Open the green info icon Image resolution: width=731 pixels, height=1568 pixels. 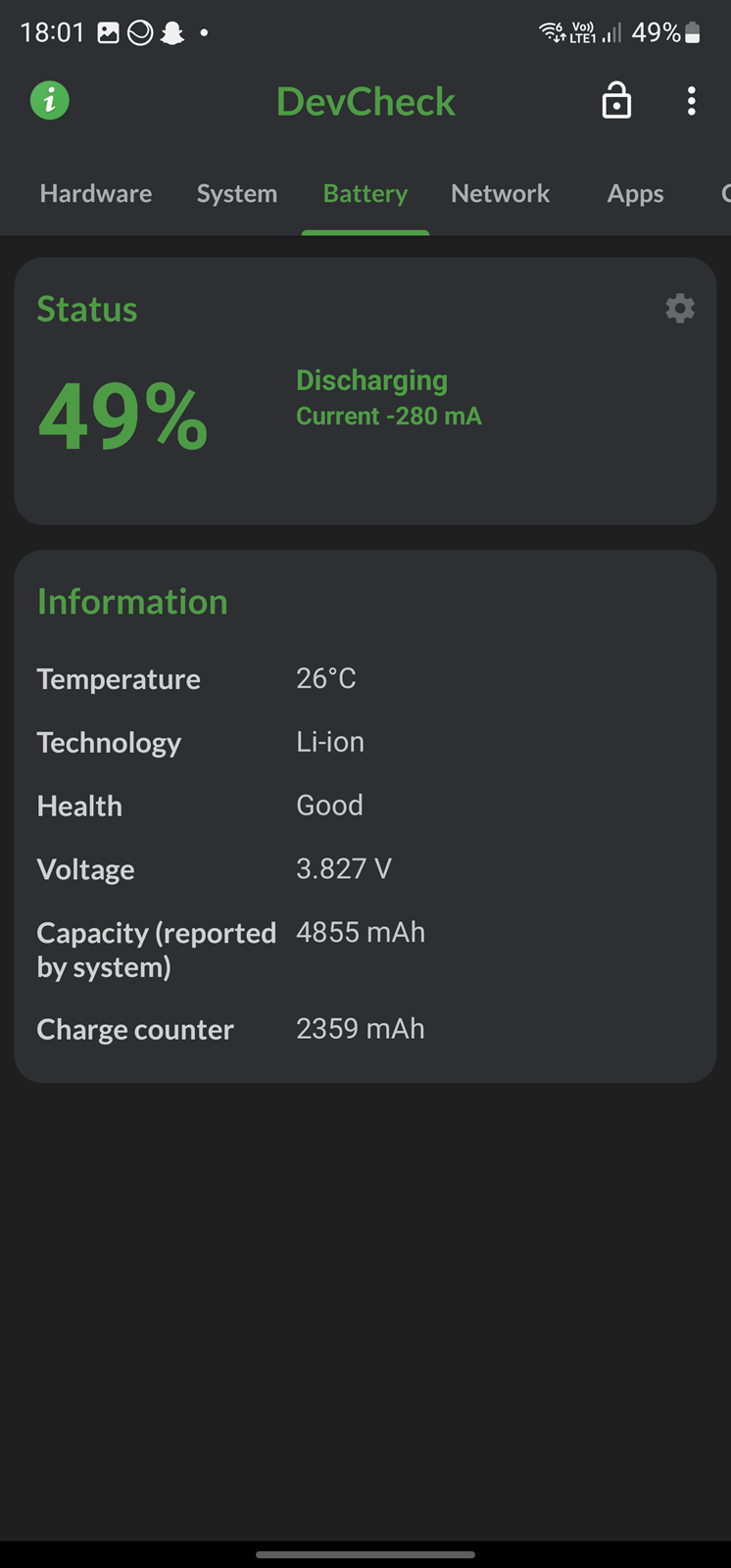(50, 101)
